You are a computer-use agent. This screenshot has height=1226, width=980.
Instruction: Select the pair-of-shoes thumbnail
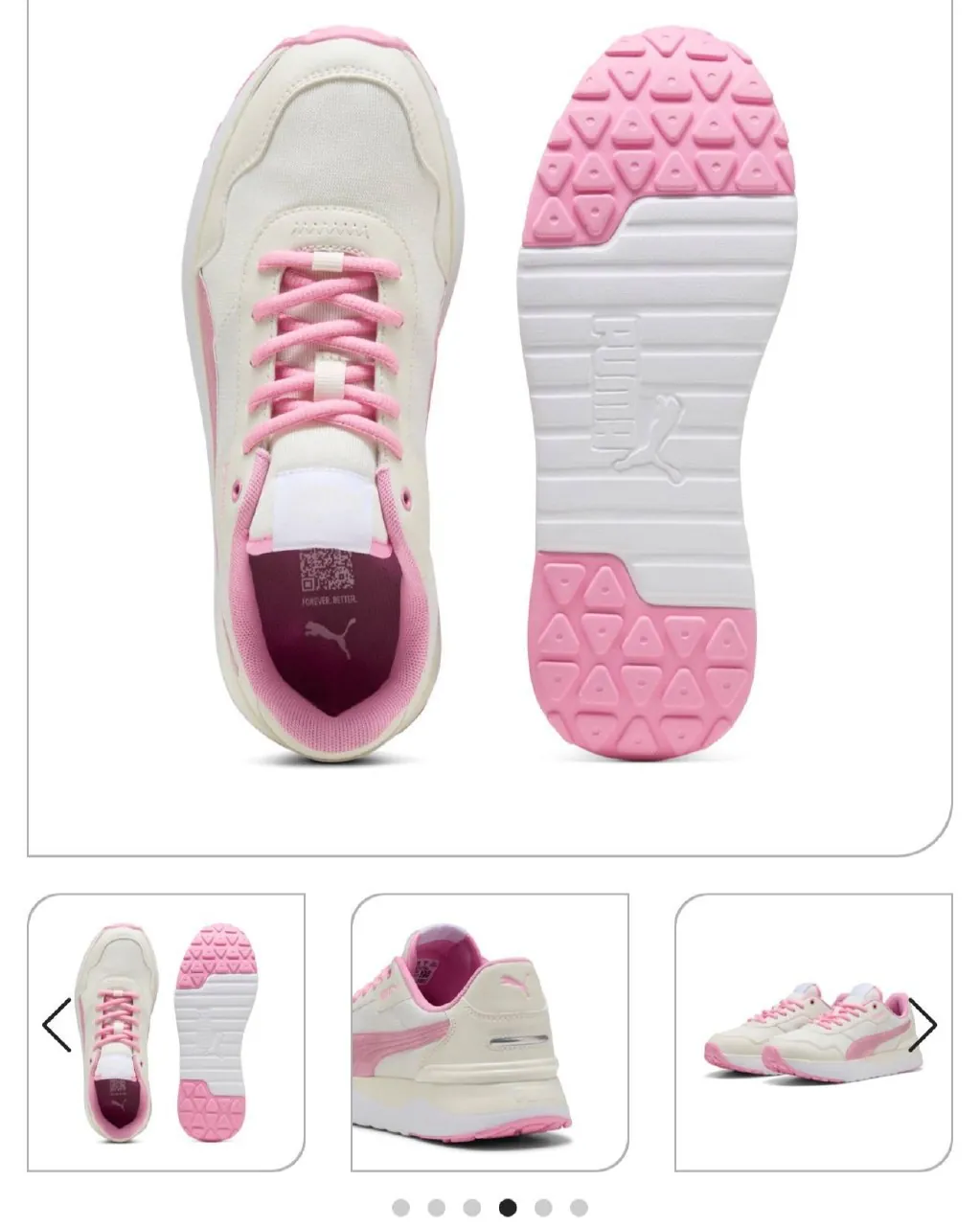813,1033
